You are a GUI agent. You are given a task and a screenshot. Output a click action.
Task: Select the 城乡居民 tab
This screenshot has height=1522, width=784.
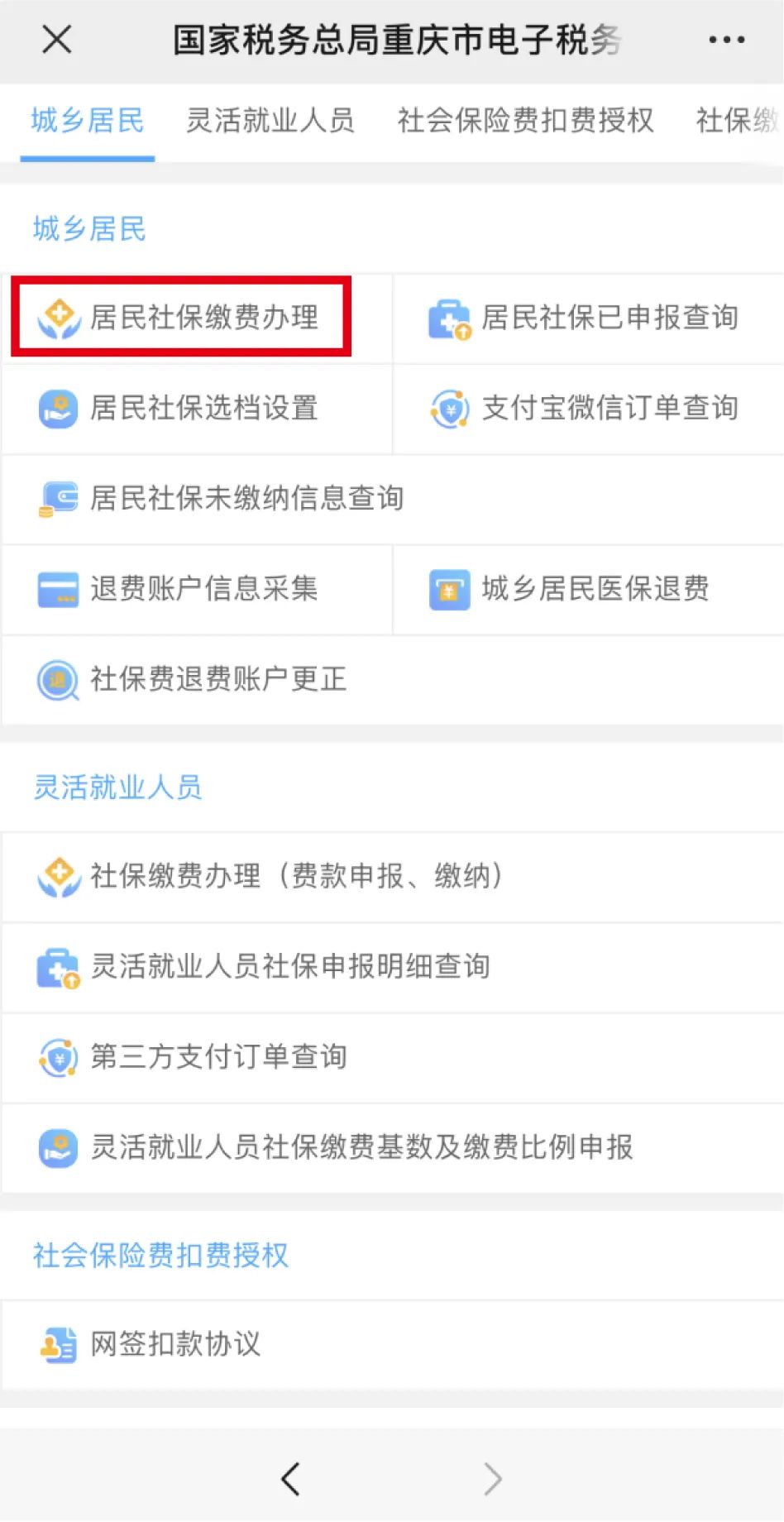(88, 121)
